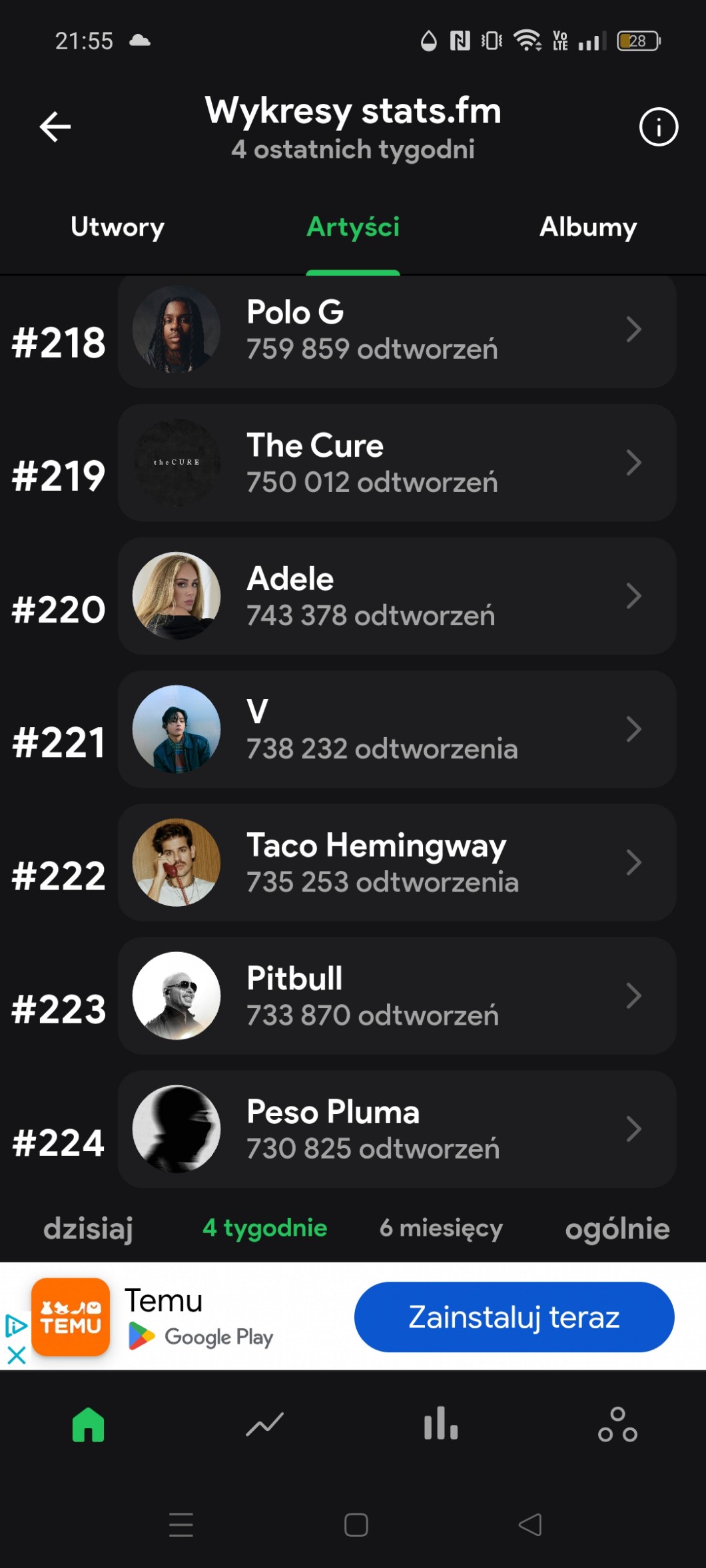The height and width of the screenshot is (1568, 706).
Task: Select the 6 miesięcy time range
Action: pos(441,1228)
